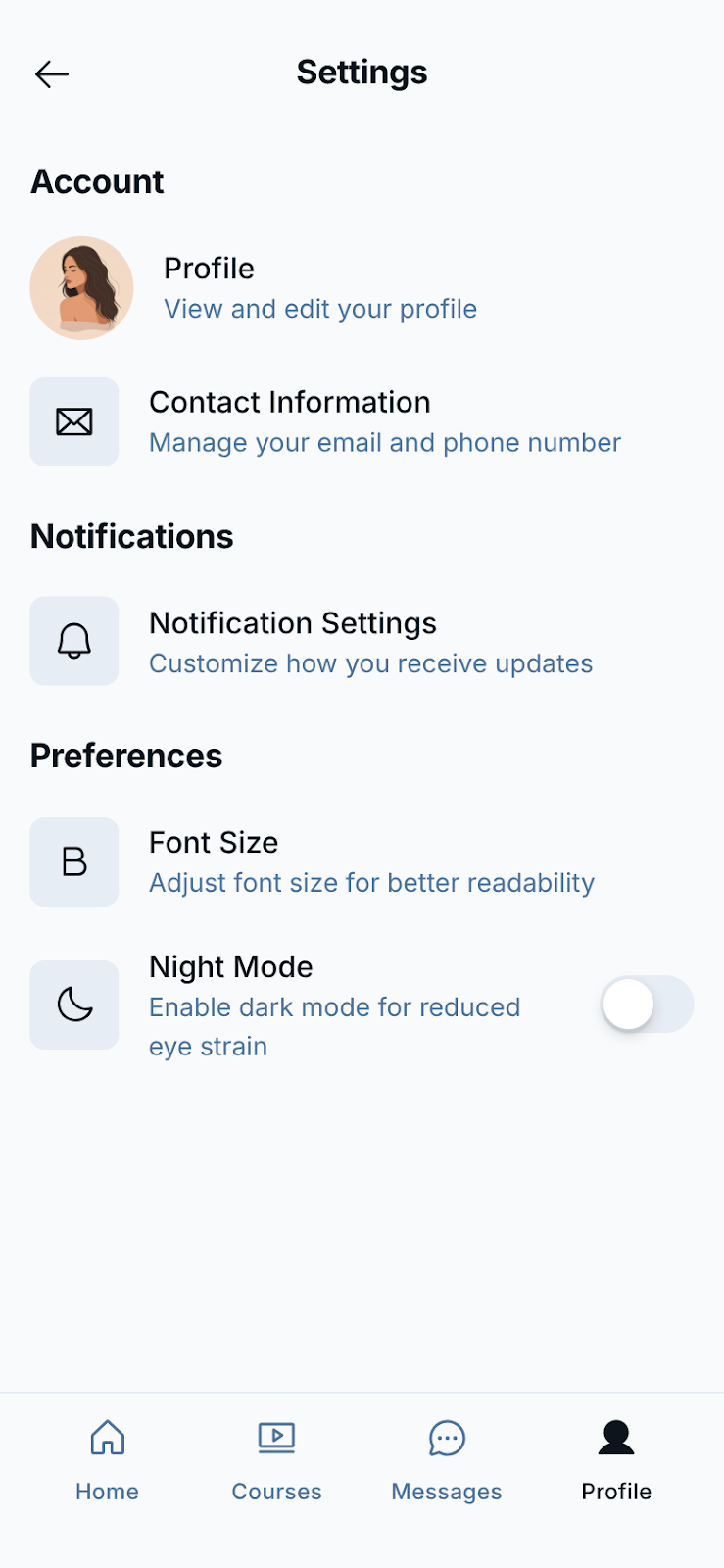Switch to the Home tab

click(108, 1460)
